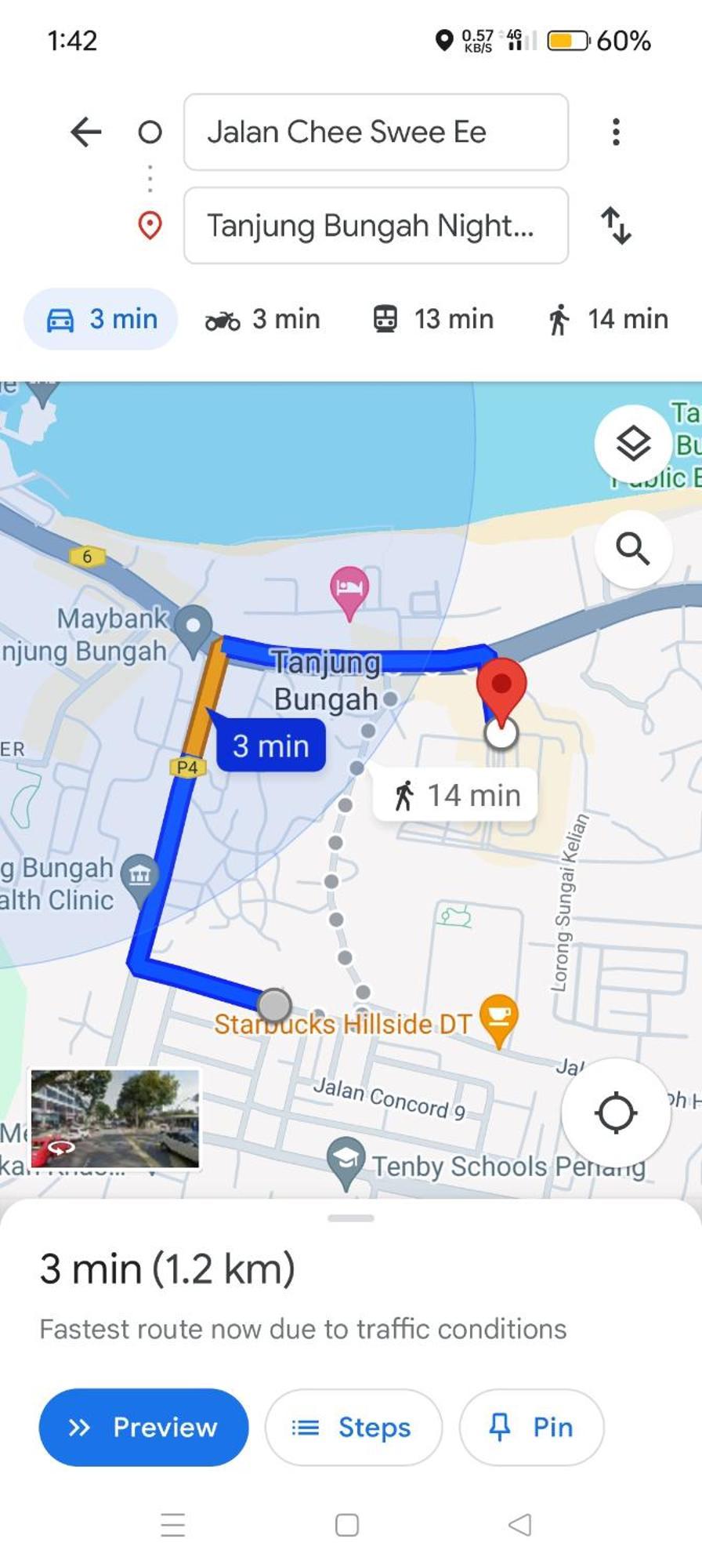This screenshot has height=1568, width=702.
Task: Edit destination Tanjung Bungah Night field
Action: (x=375, y=226)
